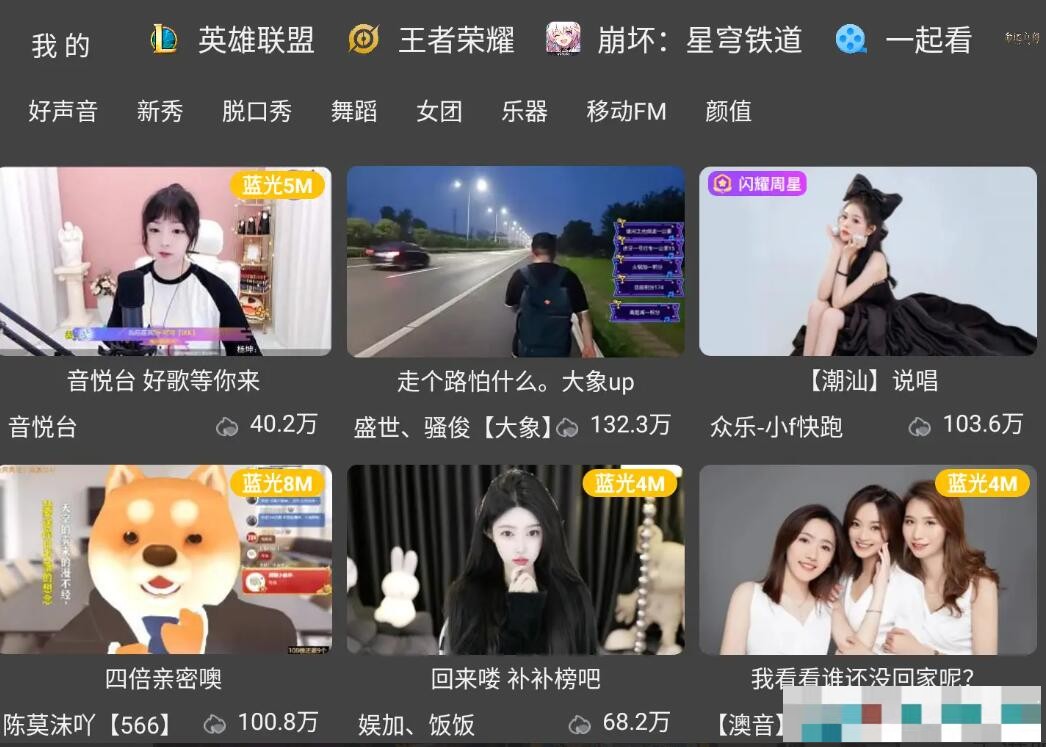1046x747 pixels.
Task: Open the 音悦台 好歌等你来 livestream
Action: coord(165,262)
